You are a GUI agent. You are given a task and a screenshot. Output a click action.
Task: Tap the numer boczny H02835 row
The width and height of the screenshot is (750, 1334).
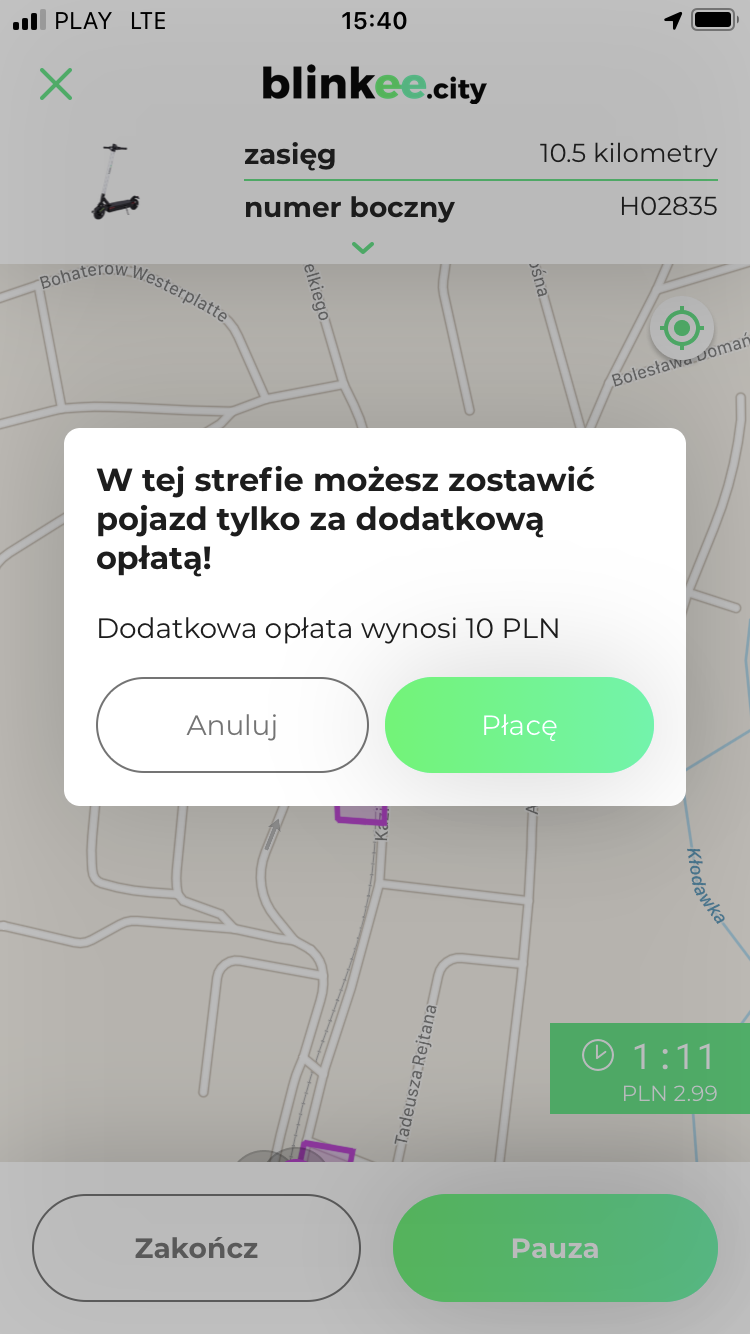click(x=480, y=207)
